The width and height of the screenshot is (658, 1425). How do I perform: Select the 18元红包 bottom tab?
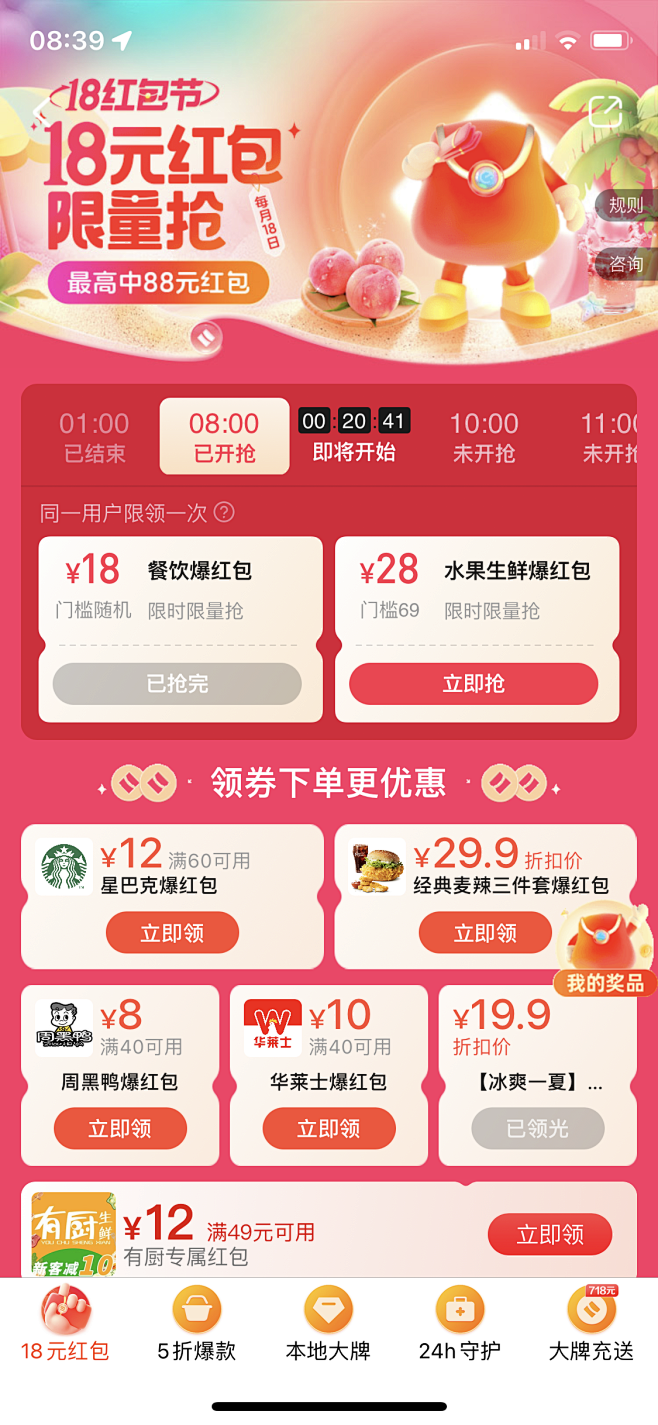tap(65, 1325)
